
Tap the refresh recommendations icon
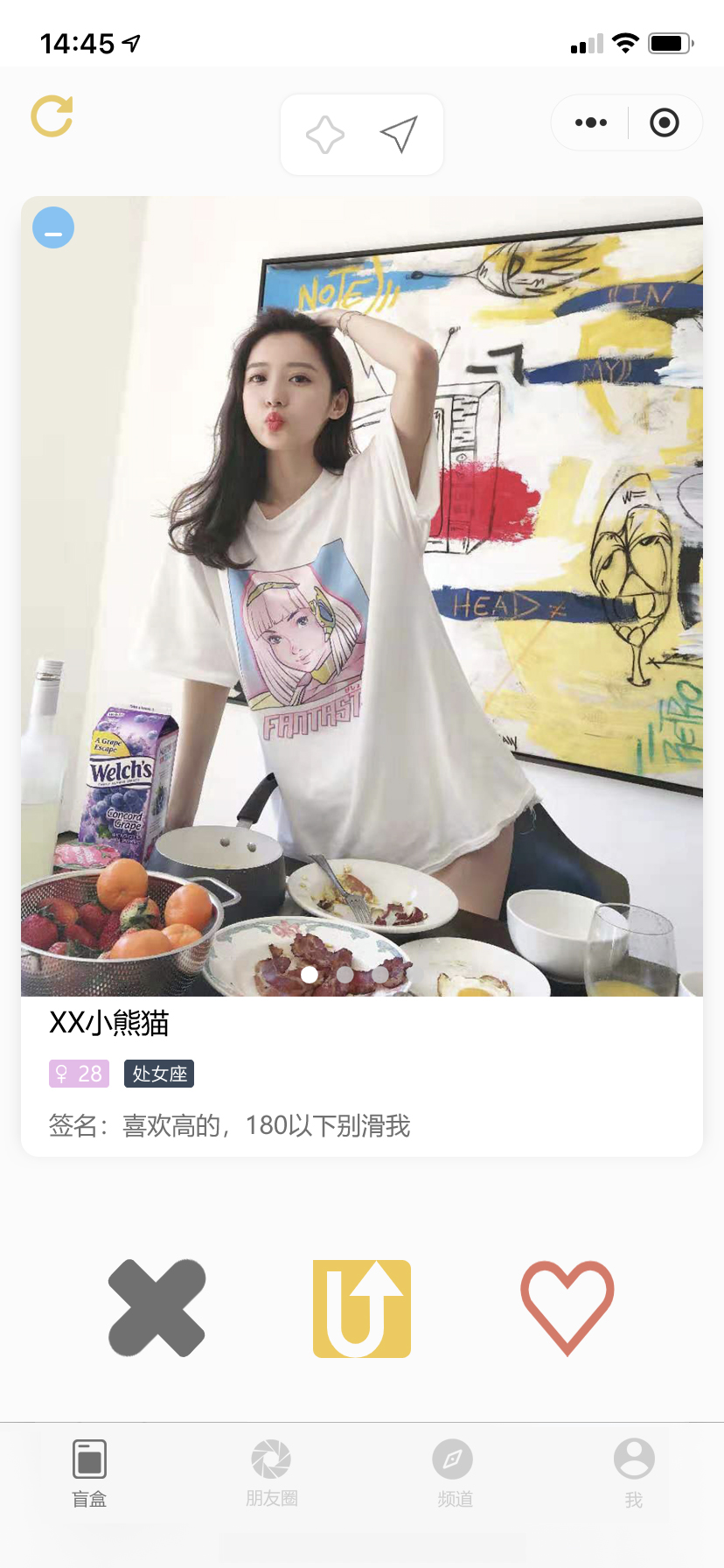click(52, 115)
